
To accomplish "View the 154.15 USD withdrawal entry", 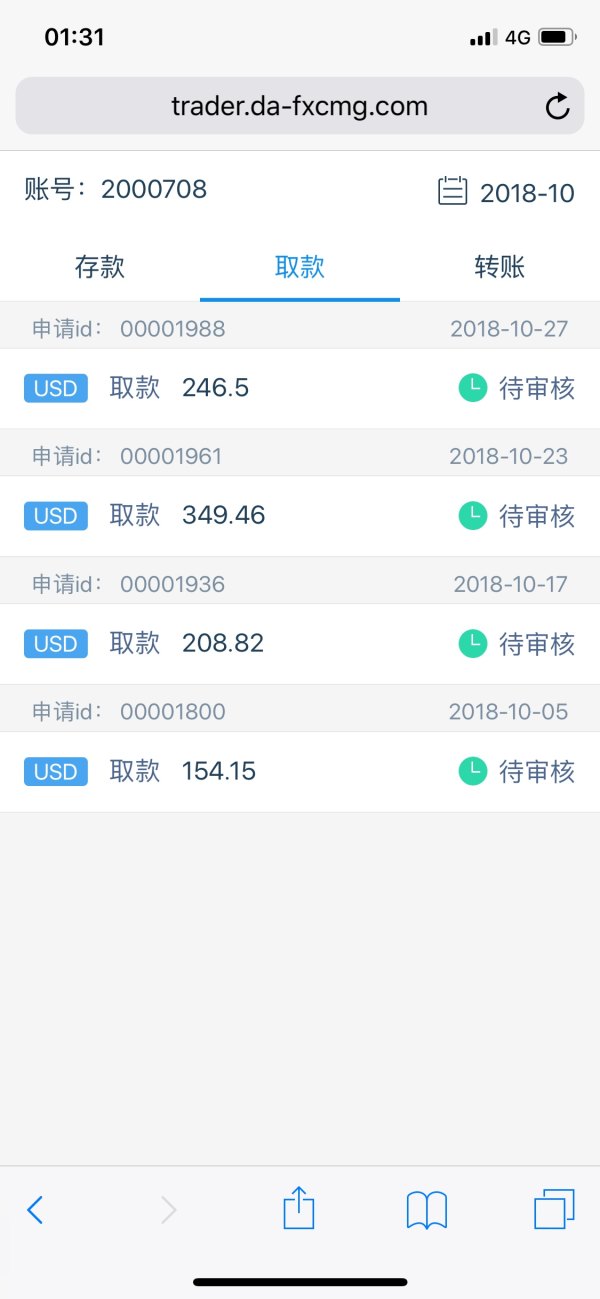I will [x=300, y=772].
